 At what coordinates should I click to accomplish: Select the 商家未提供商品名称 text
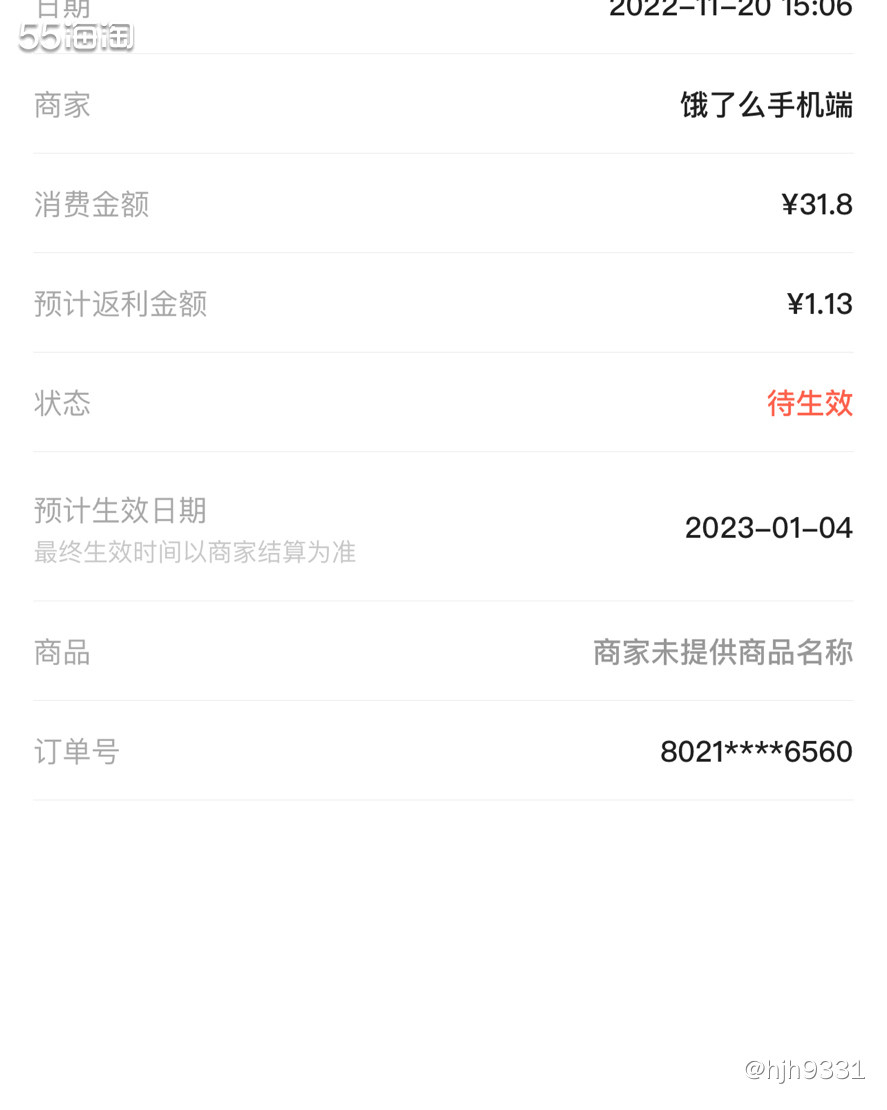pos(723,652)
